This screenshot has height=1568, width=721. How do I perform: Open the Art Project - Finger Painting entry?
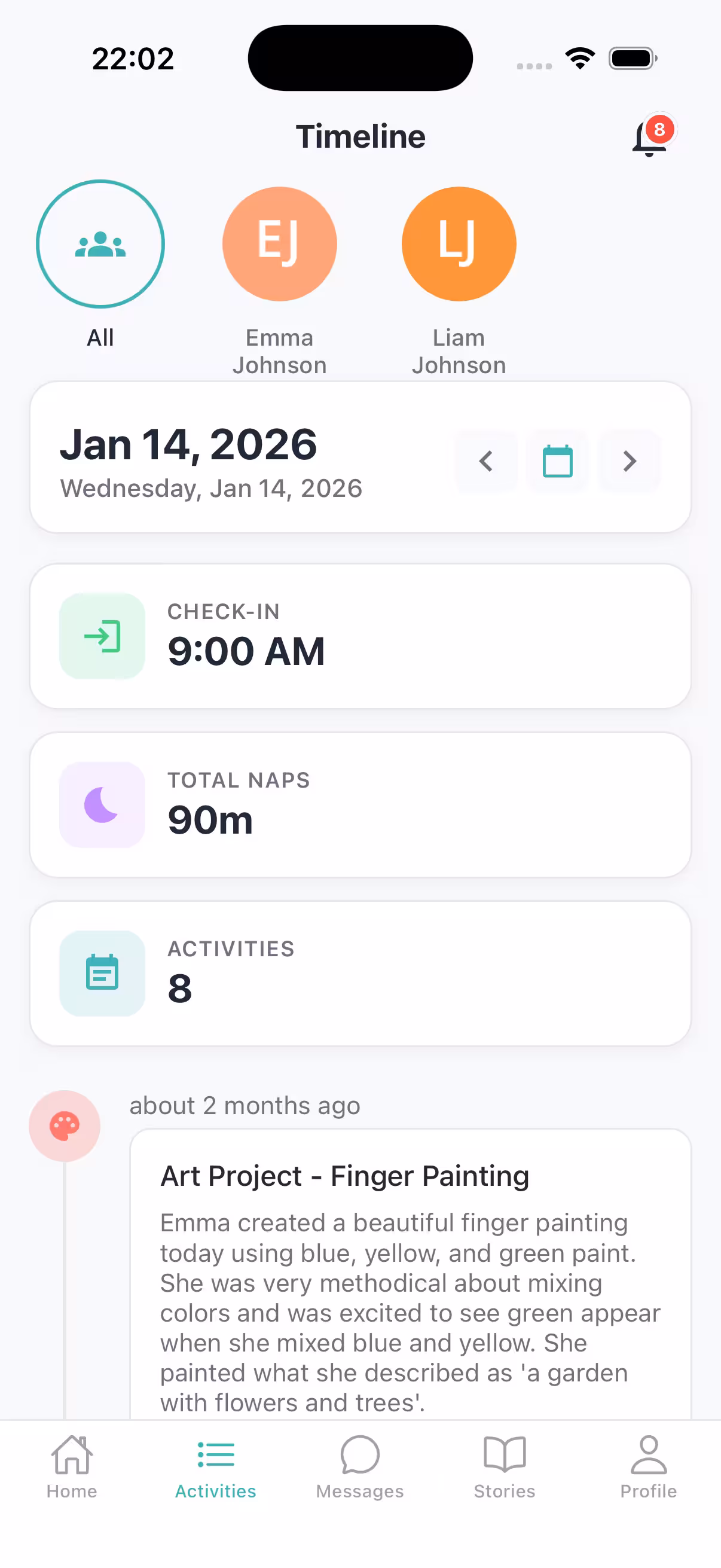pyautogui.click(x=344, y=1175)
